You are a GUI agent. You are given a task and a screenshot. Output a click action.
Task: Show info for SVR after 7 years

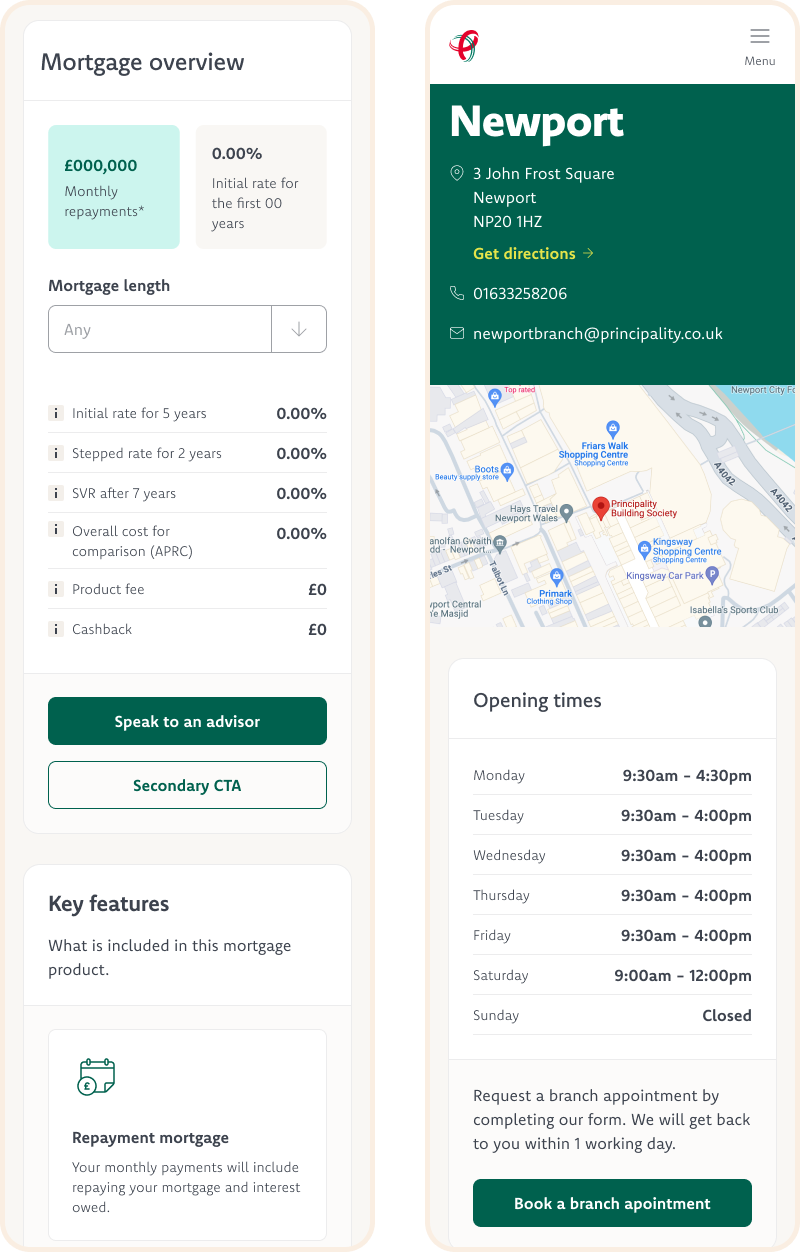(56, 493)
